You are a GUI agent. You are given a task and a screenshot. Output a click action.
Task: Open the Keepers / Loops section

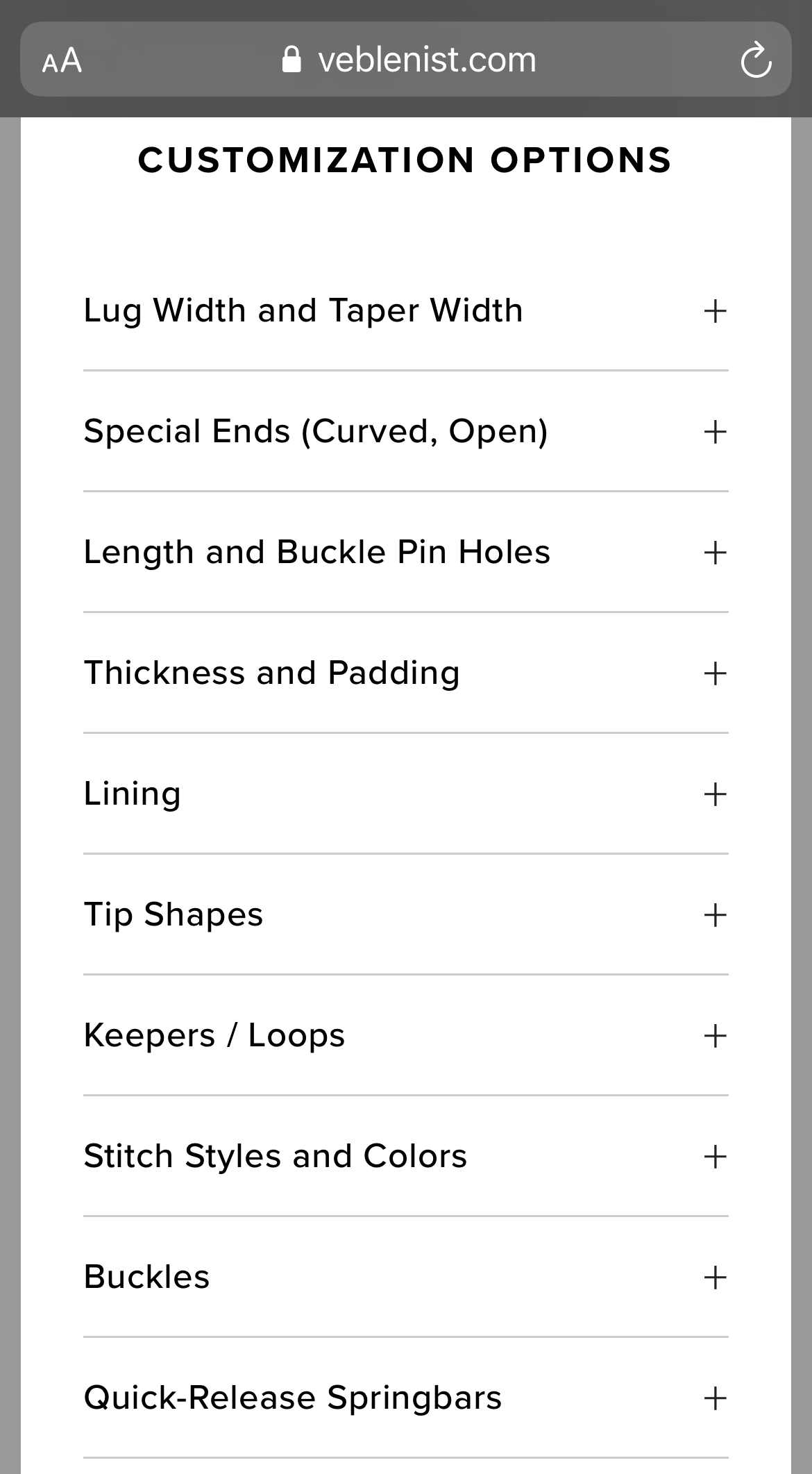coord(715,1036)
